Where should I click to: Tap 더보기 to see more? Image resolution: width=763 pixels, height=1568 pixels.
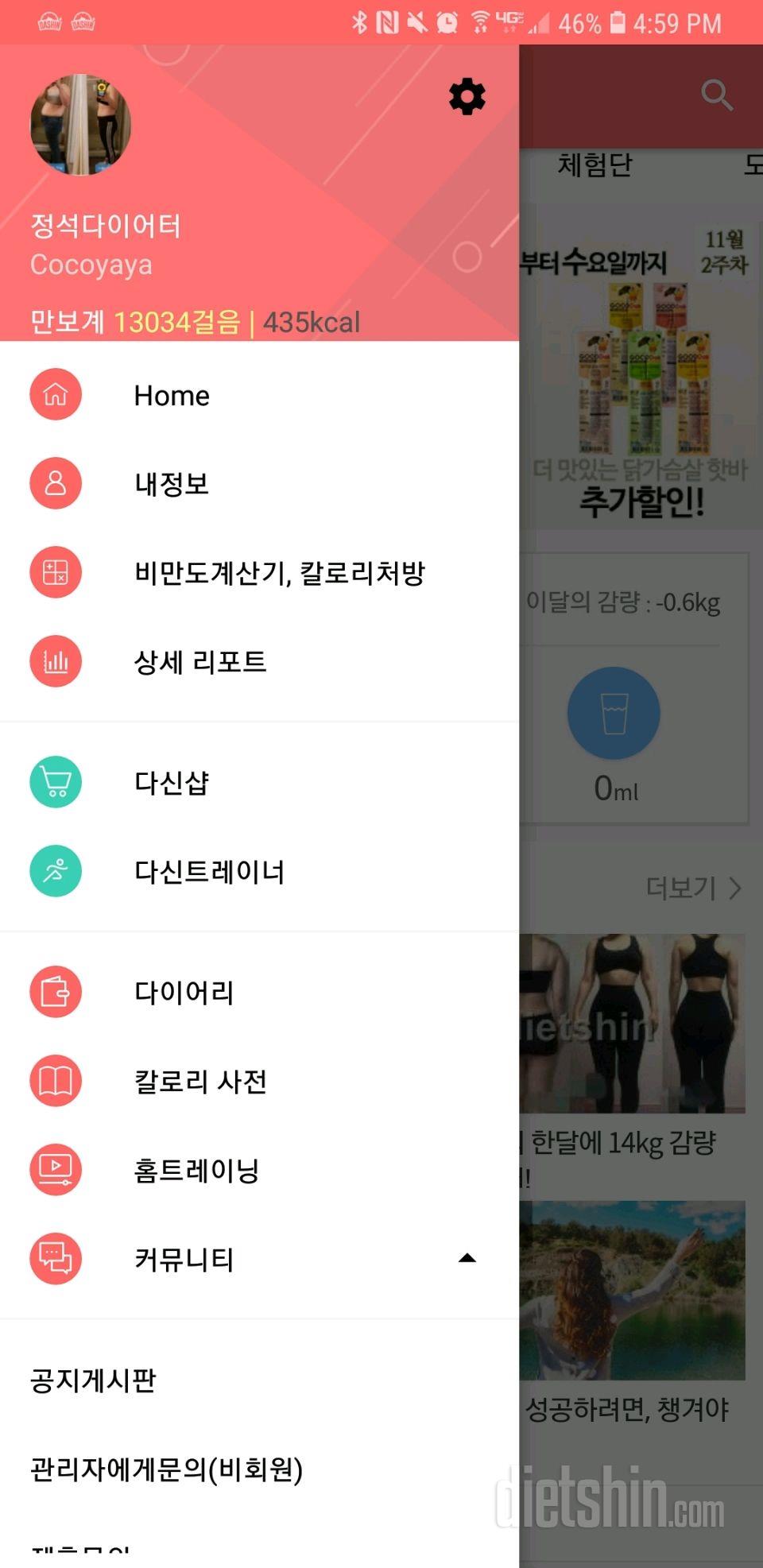[693, 888]
